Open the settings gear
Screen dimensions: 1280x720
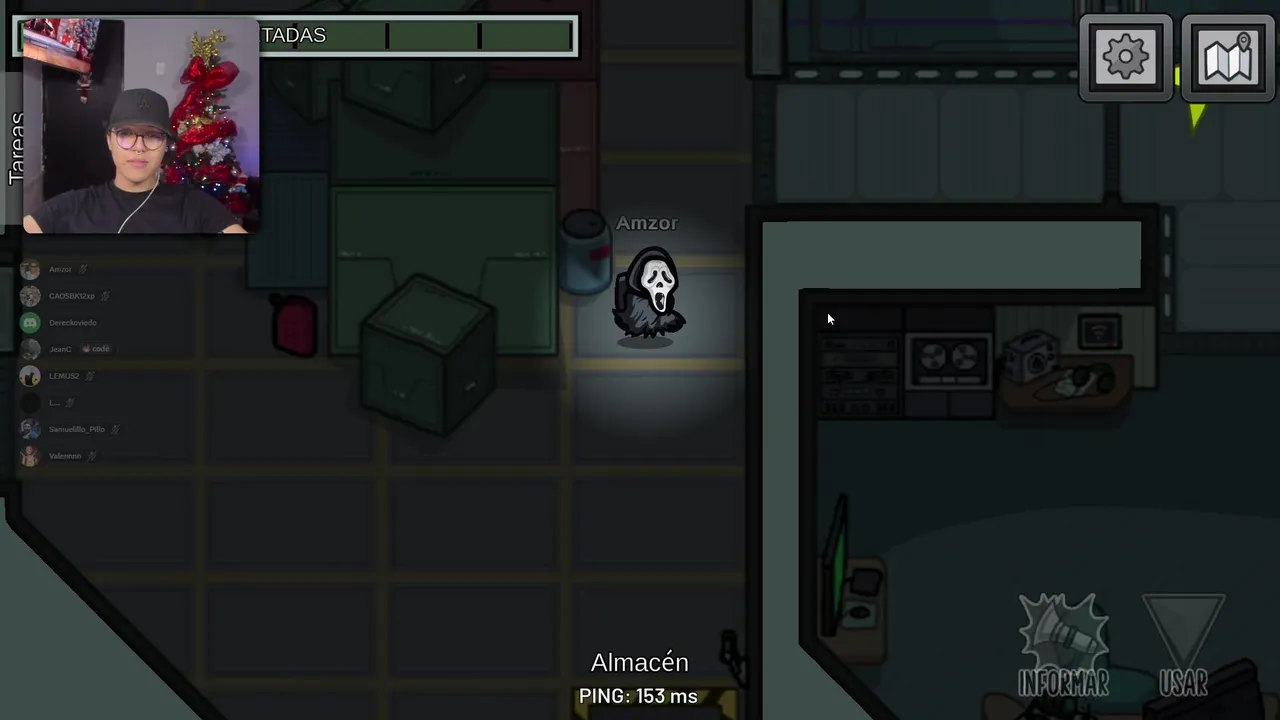click(1126, 58)
